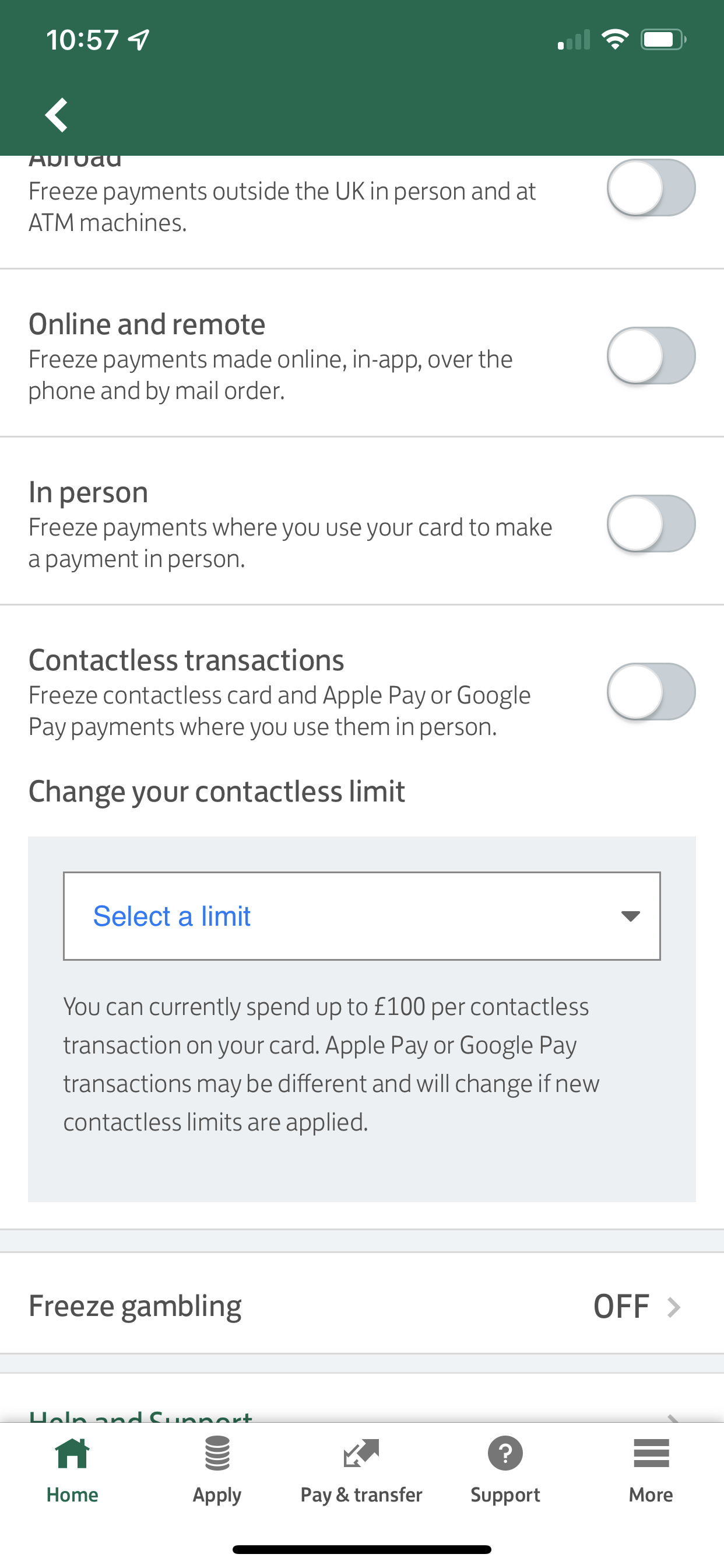
Task: Open the Freeze gambling setting
Action: click(362, 1305)
